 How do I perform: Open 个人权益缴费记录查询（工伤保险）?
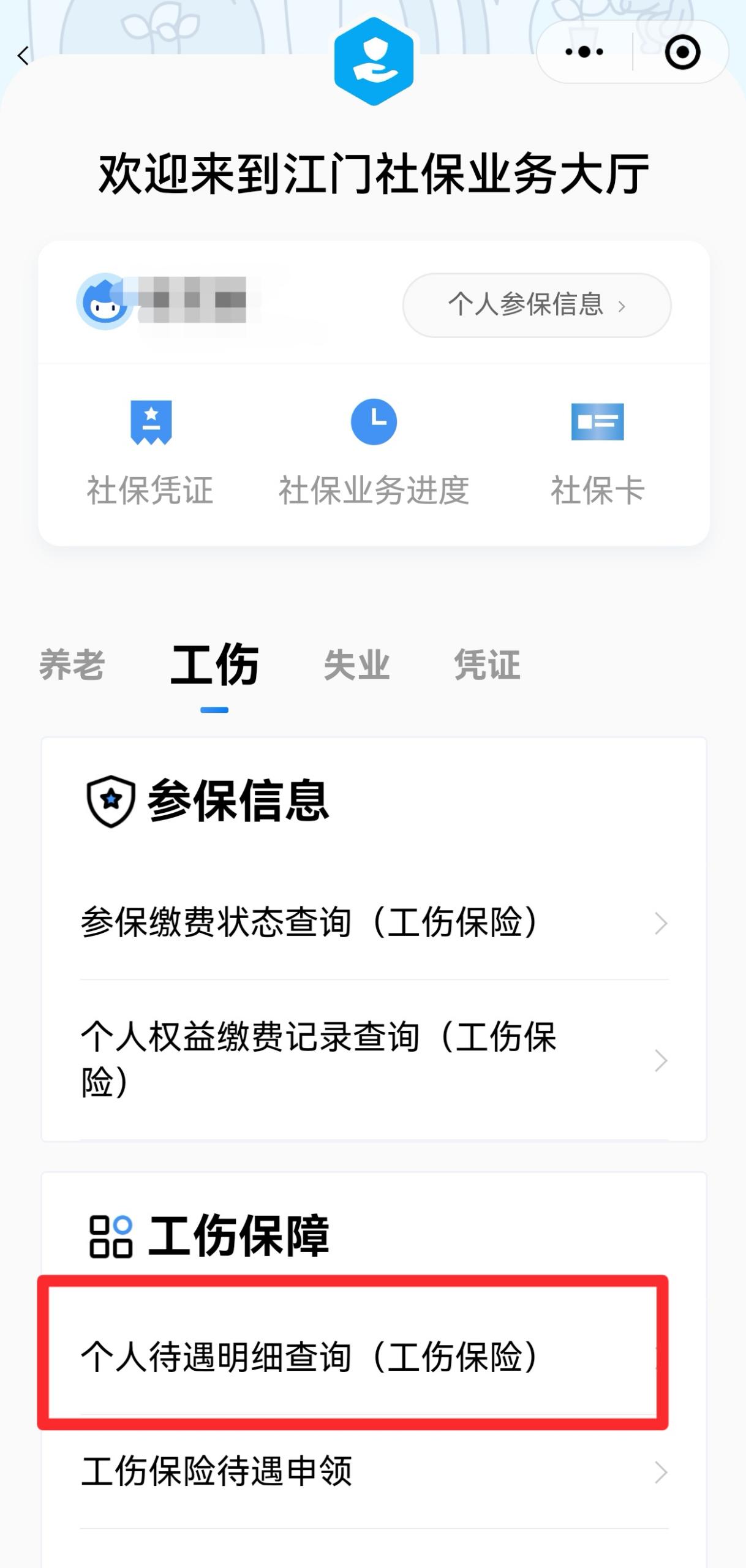pyautogui.click(x=374, y=1060)
